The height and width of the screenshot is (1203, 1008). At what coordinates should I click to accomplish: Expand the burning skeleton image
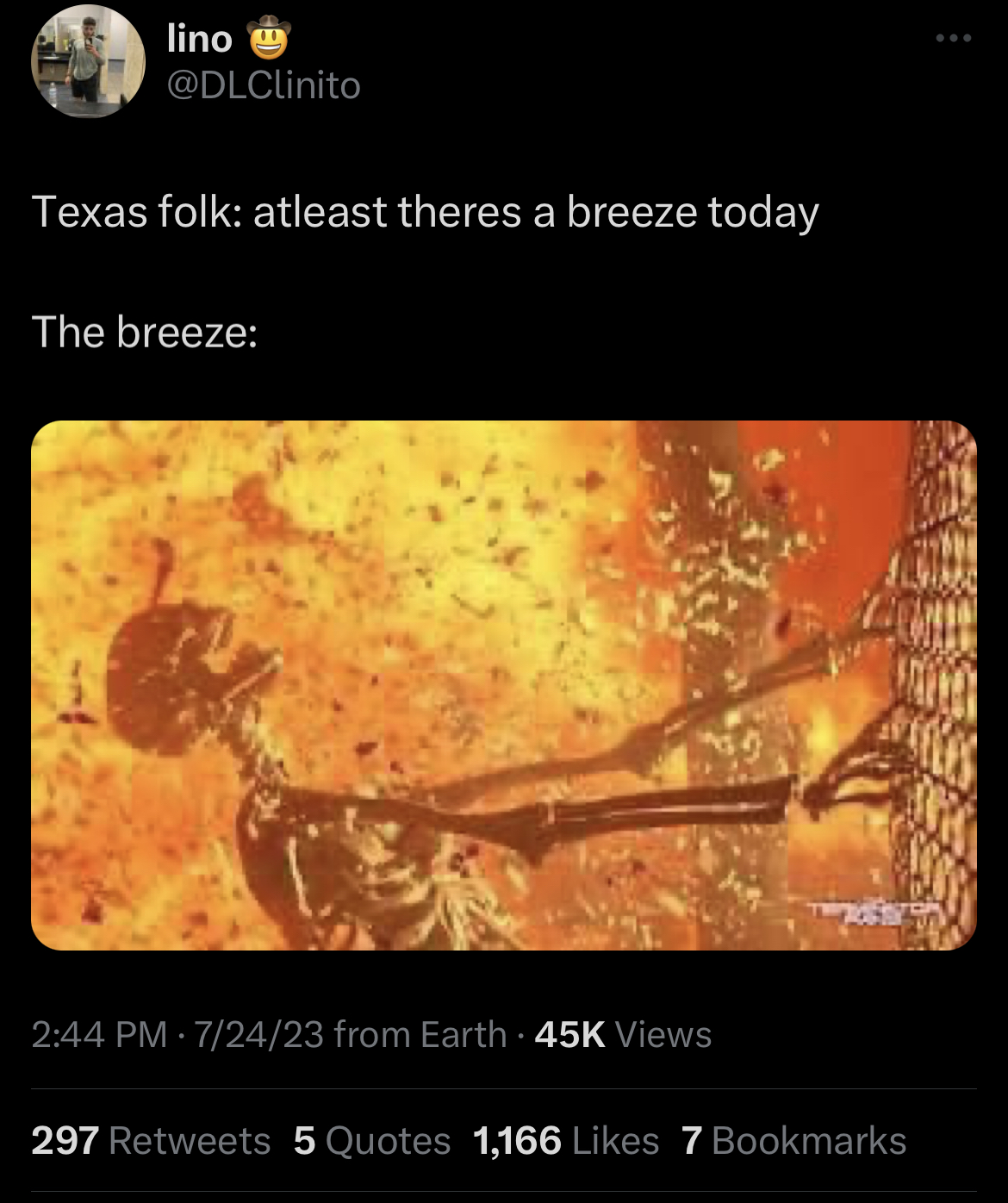[504, 685]
